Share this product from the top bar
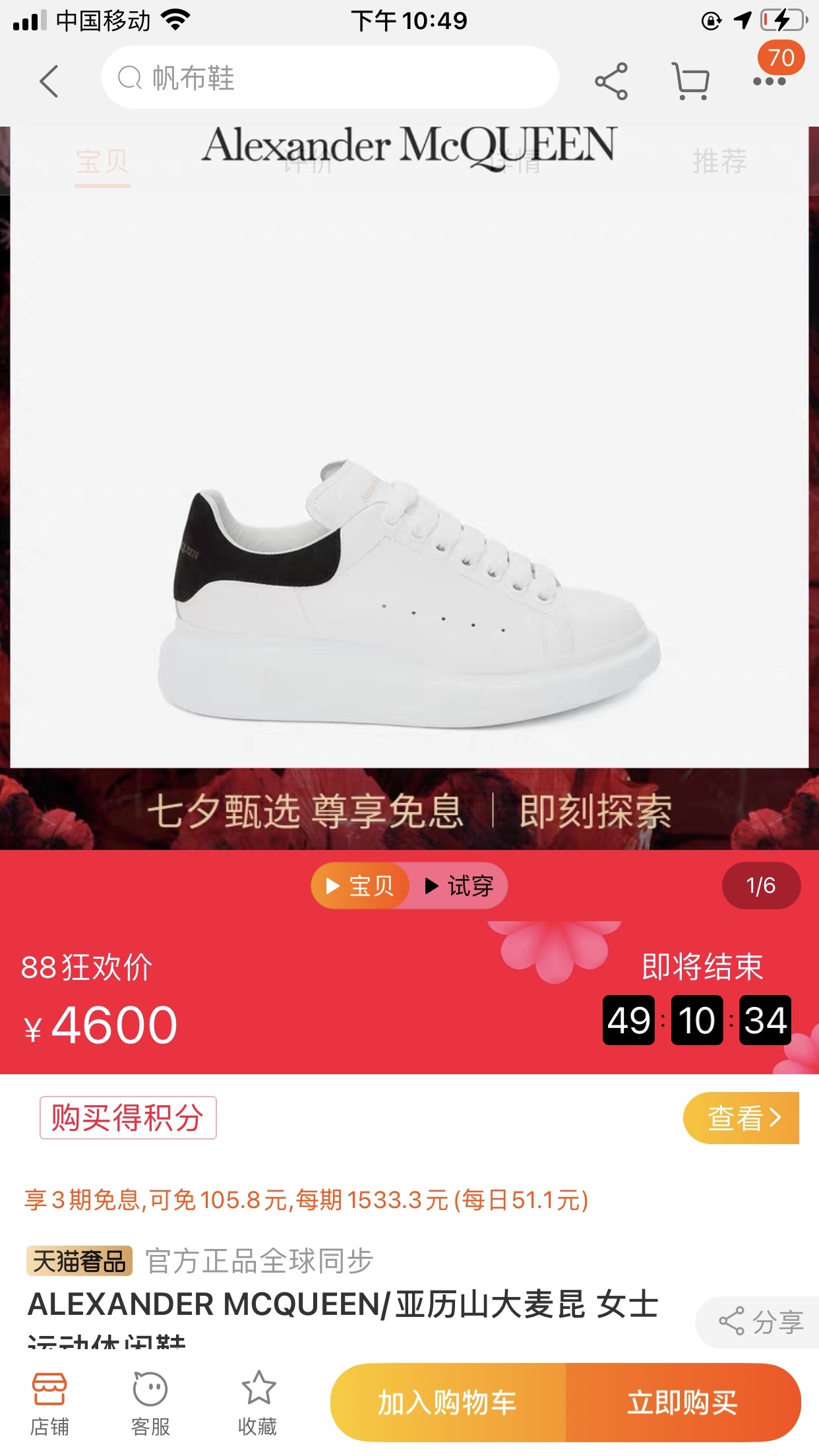 click(611, 81)
